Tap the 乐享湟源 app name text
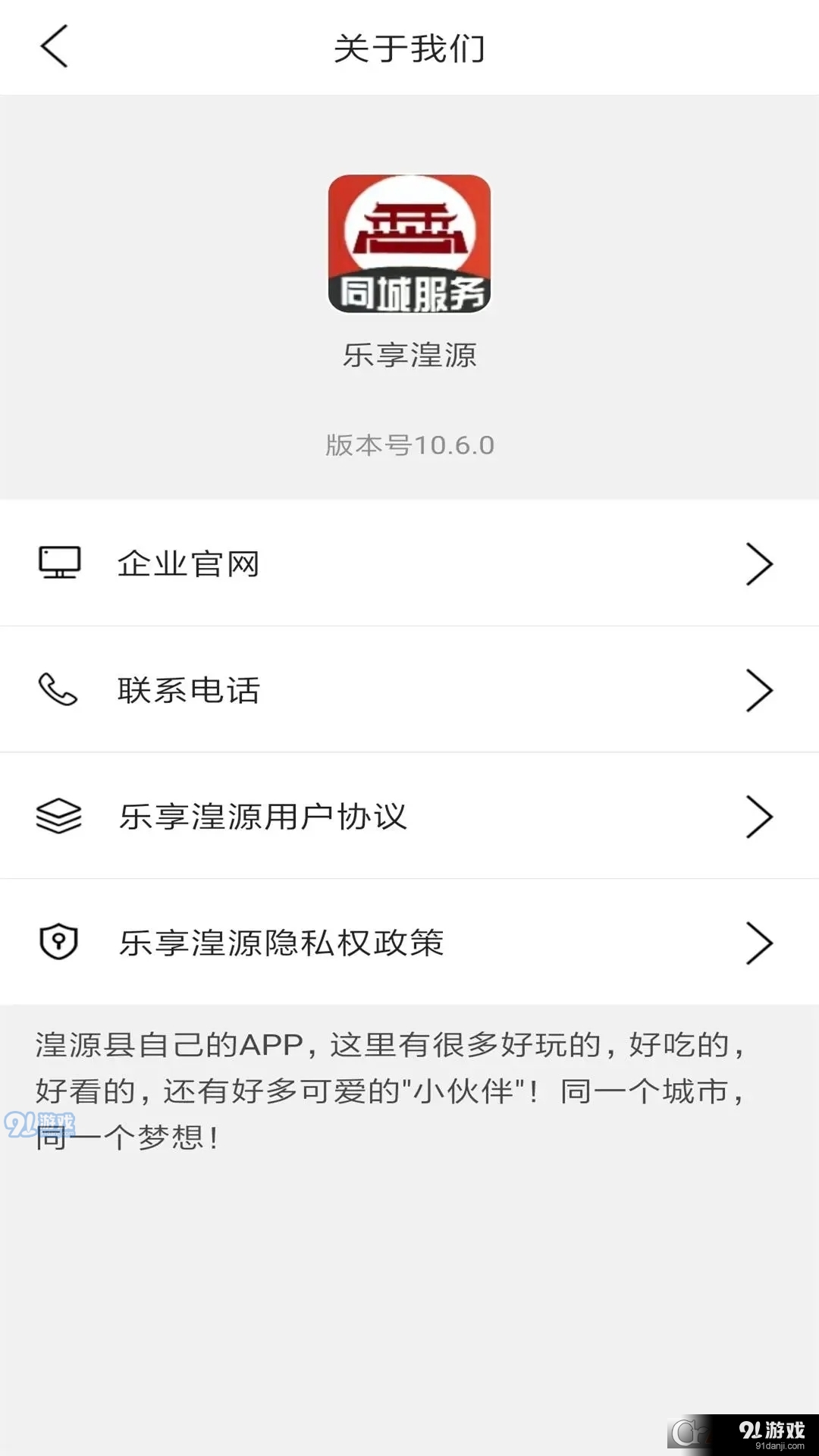Screen dimensions: 819x1456 click(x=409, y=354)
